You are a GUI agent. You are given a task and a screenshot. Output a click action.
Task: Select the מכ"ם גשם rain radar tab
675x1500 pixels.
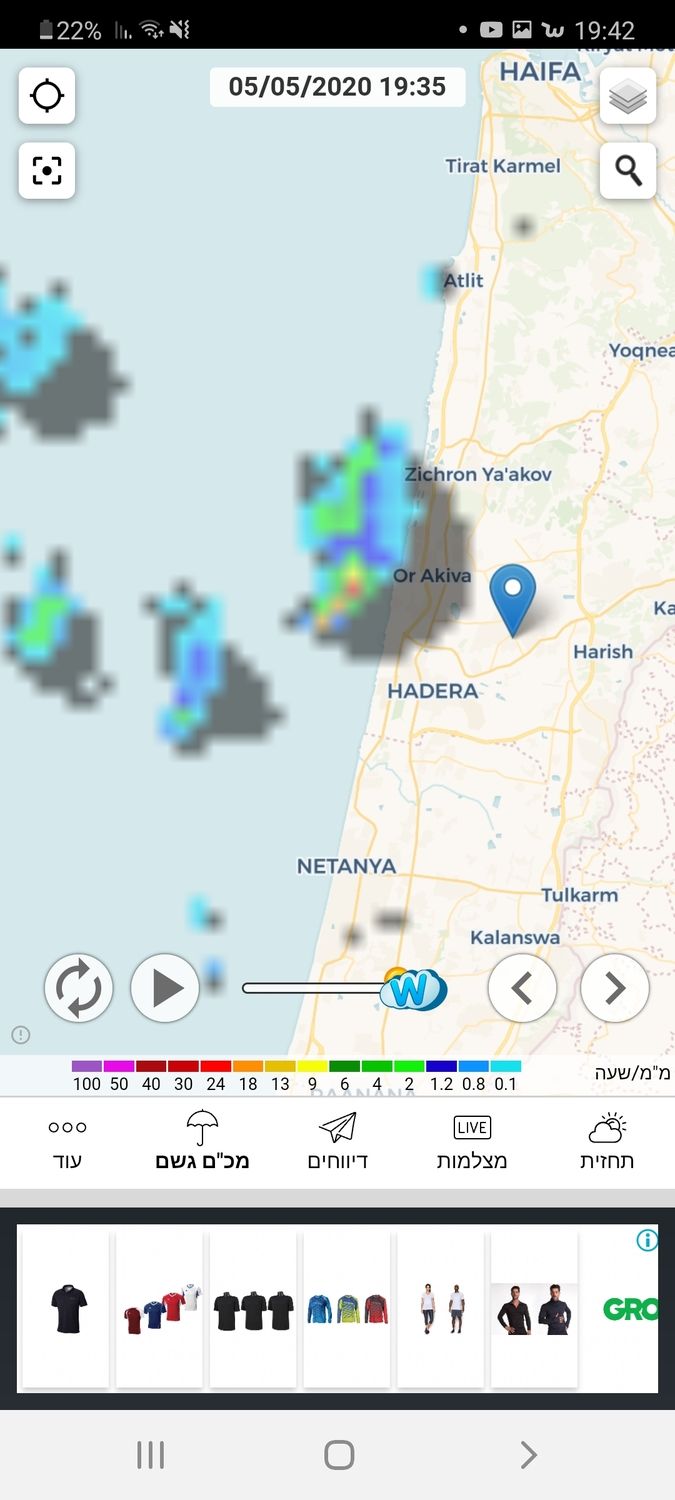pos(202,1142)
